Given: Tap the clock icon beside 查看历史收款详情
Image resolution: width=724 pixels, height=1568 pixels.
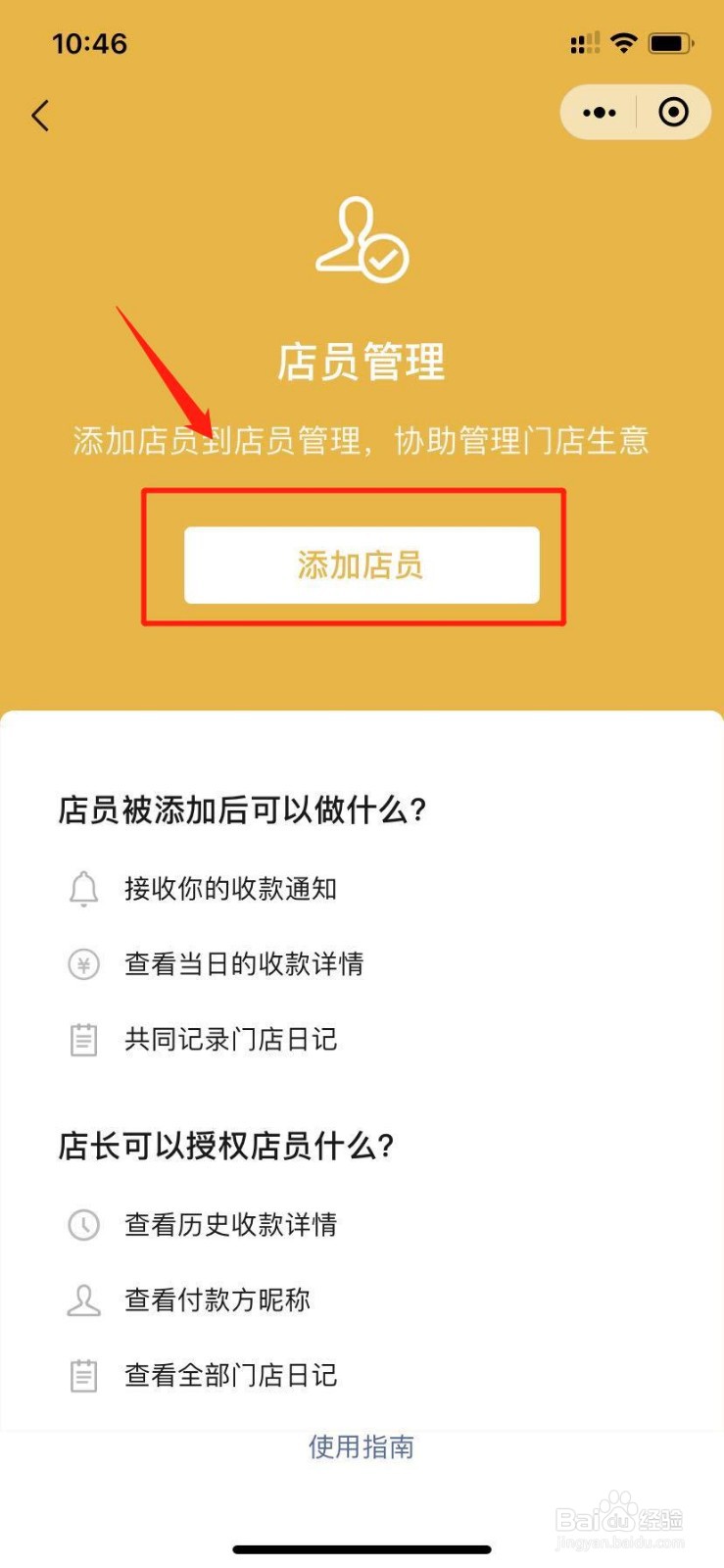Looking at the screenshot, I should [x=83, y=1224].
